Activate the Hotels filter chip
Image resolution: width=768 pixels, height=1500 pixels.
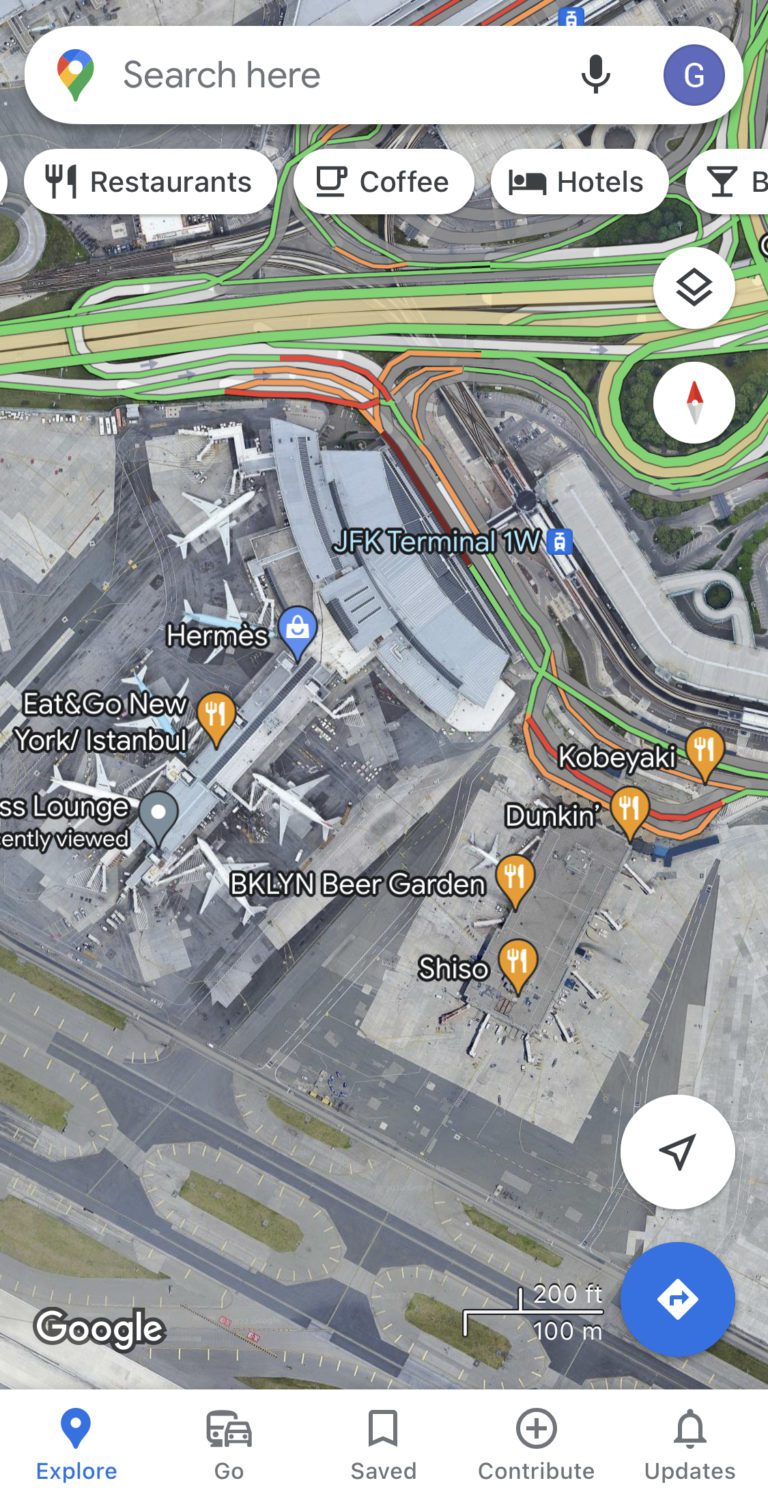click(580, 181)
